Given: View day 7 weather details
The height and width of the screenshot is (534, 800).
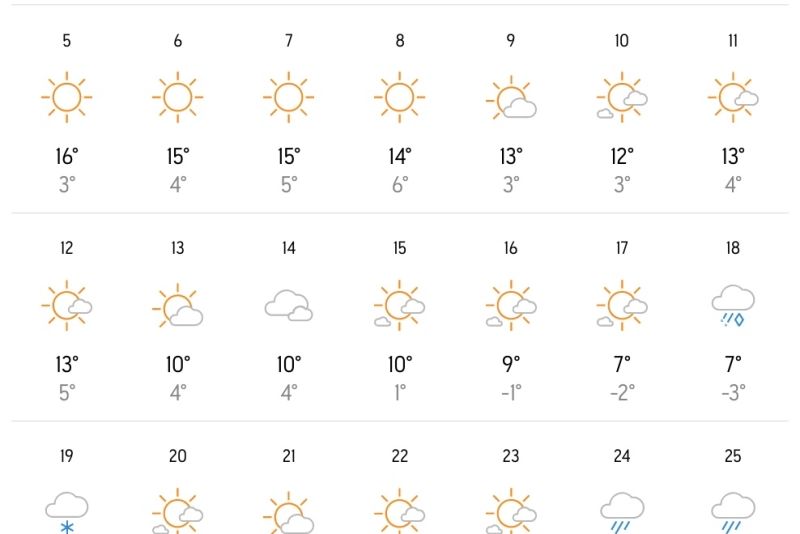Looking at the screenshot, I should coord(288,110).
